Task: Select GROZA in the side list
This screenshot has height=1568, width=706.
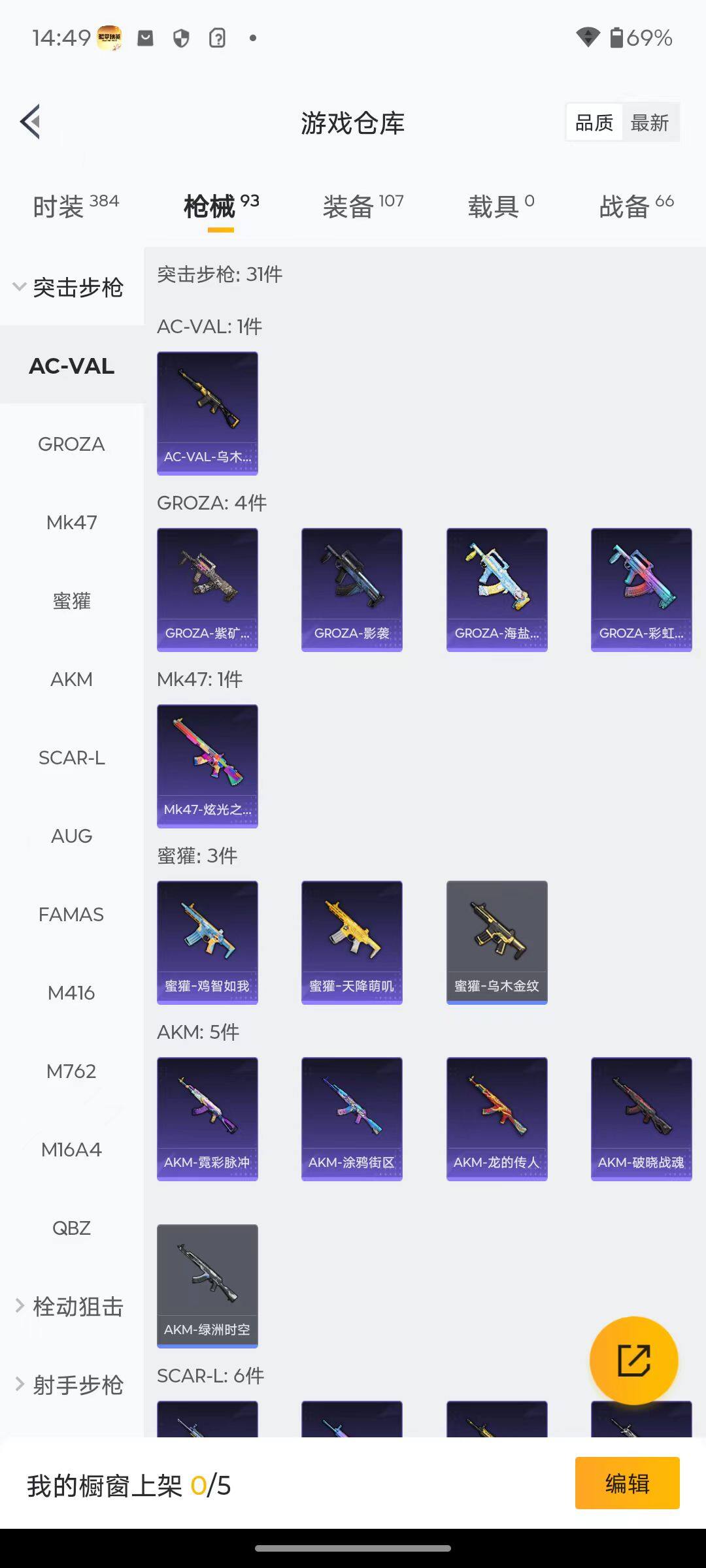Action: click(x=71, y=444)
